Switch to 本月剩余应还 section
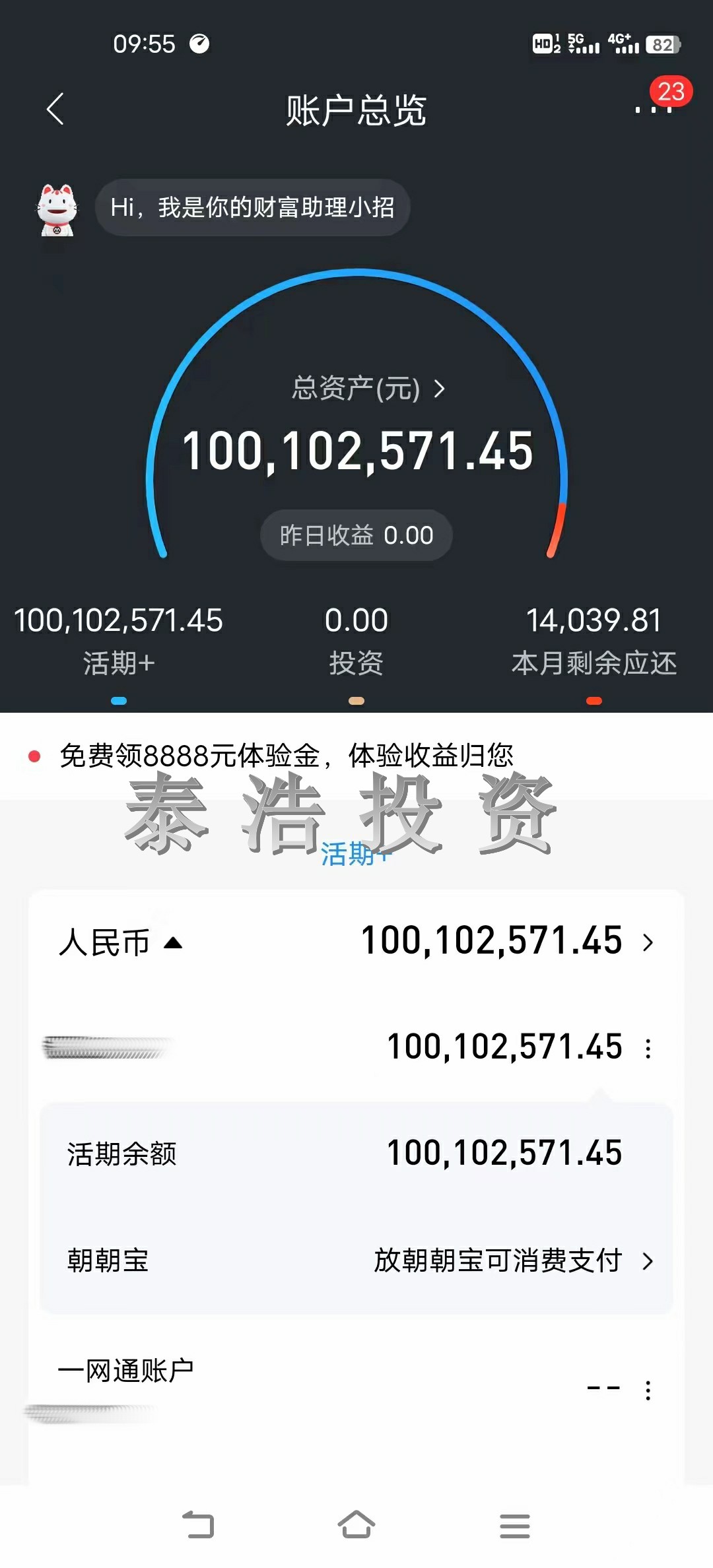Image resolution: width=713 pixels, height=1568 pixels. pos(594,641)
